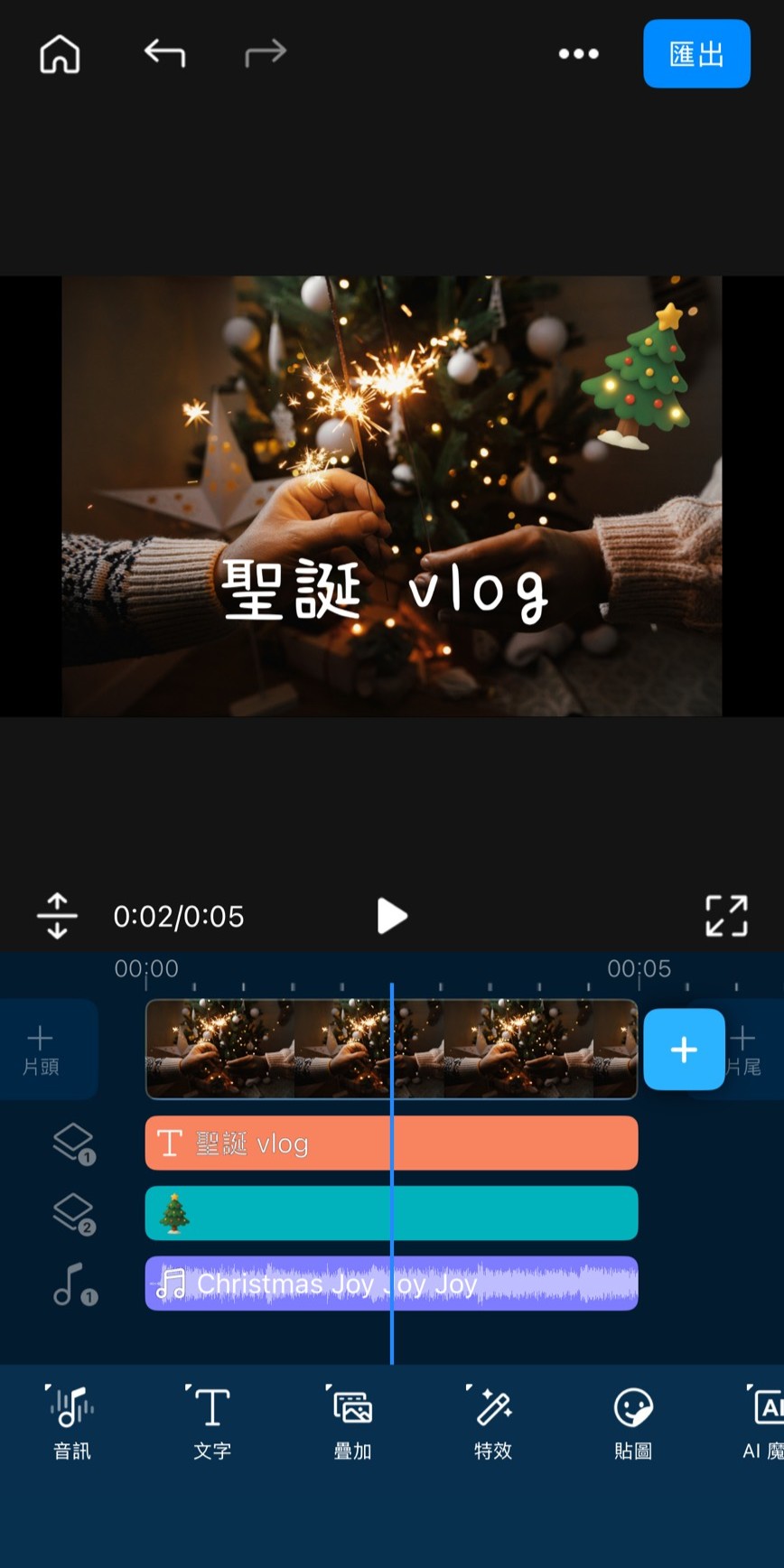Open the three-dot more options menu
The width and height of the screenshot is (784, 1568).
point(578,54)
